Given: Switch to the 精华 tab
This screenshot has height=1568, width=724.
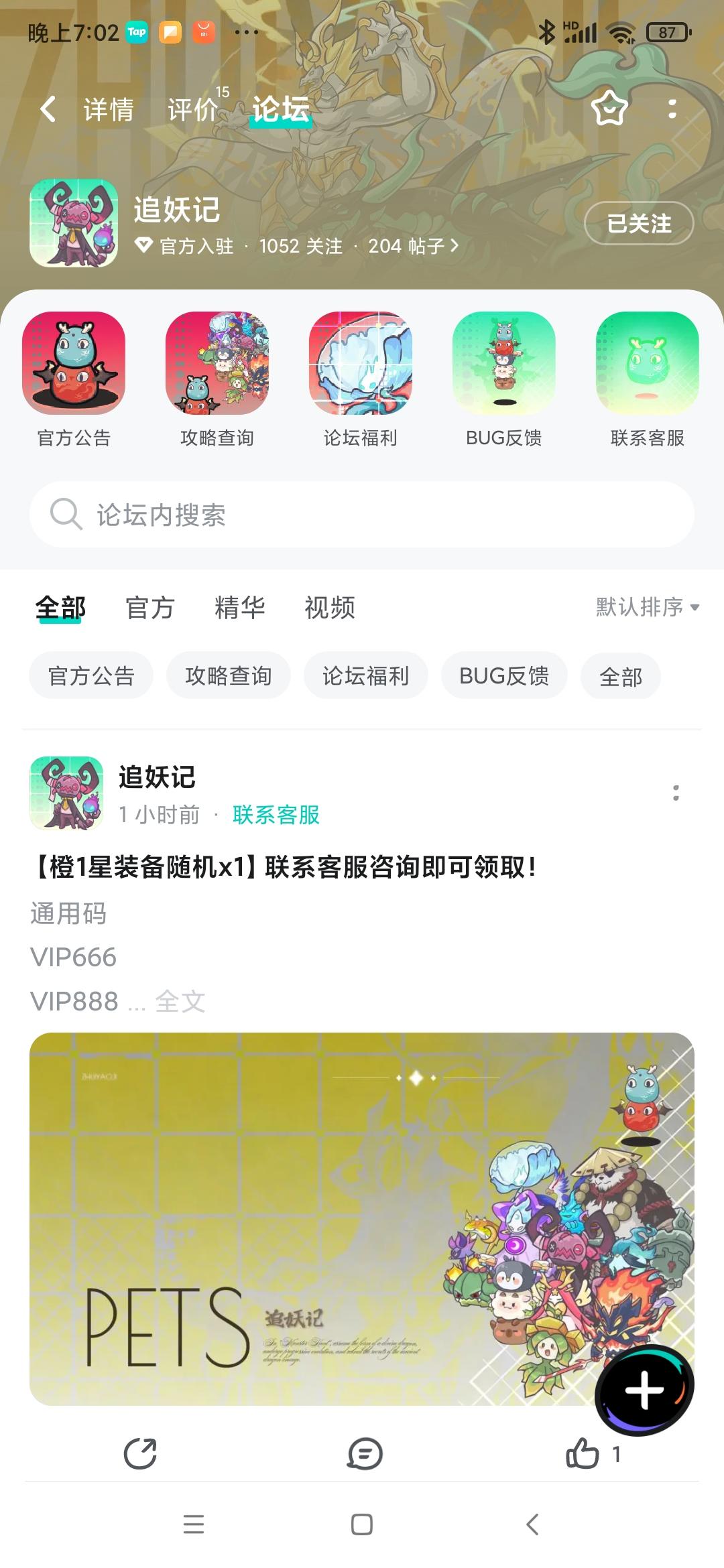Looking at the screenshot, I should 239,607.
